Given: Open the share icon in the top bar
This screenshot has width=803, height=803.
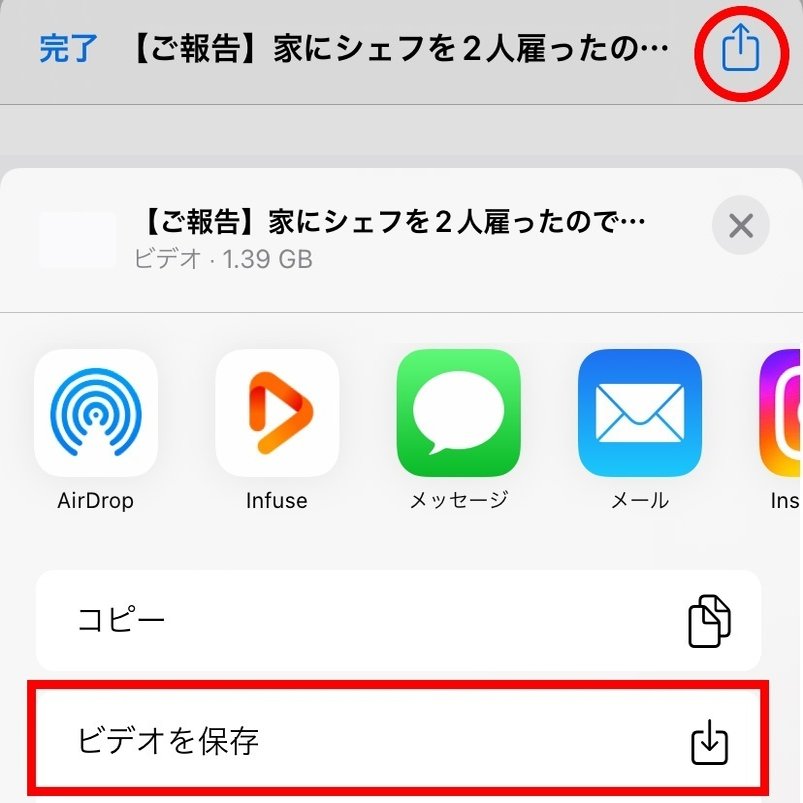Looking at the screenshot, I should 740,49.
